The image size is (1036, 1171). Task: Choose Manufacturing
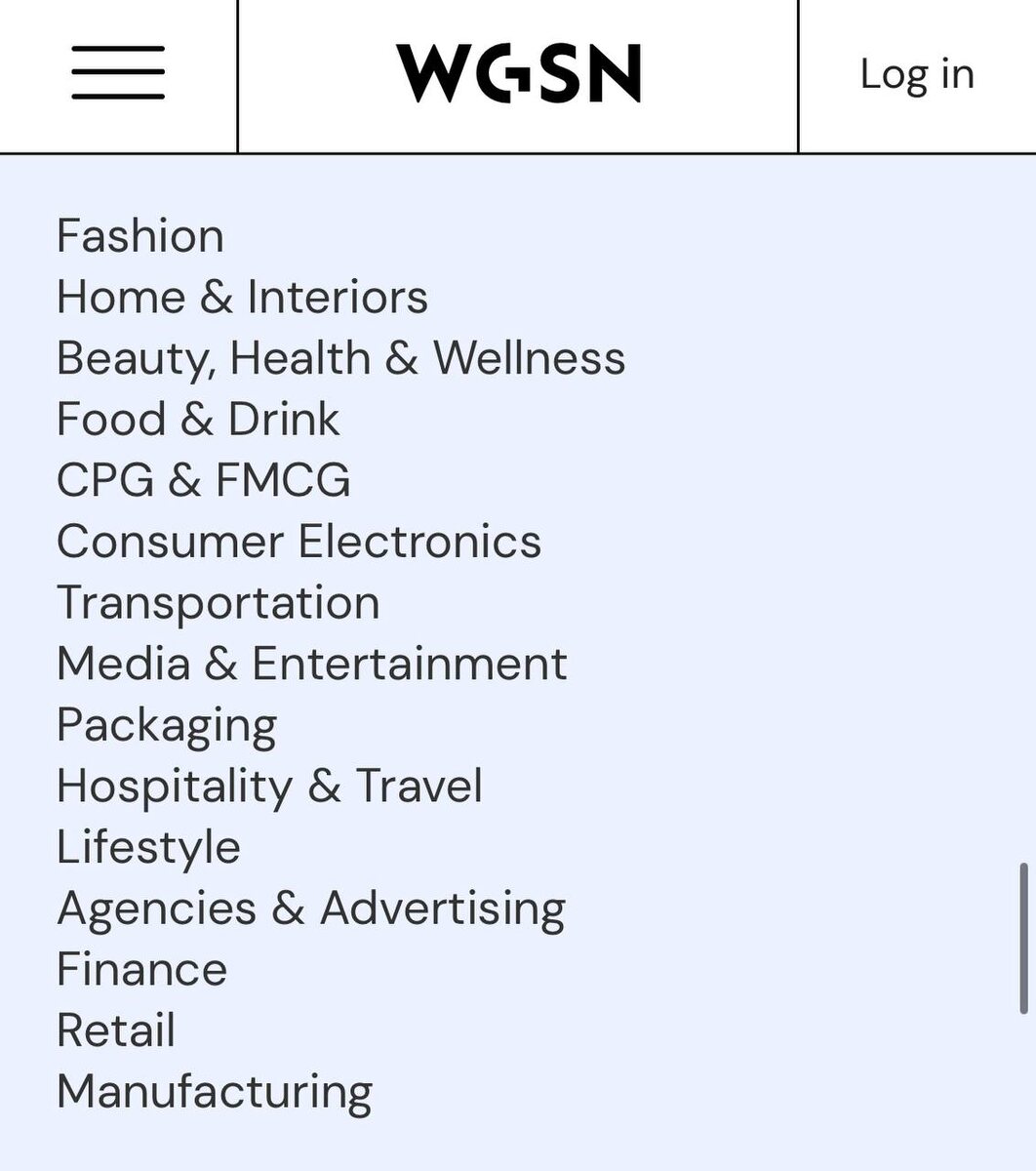click(215, 1092)
